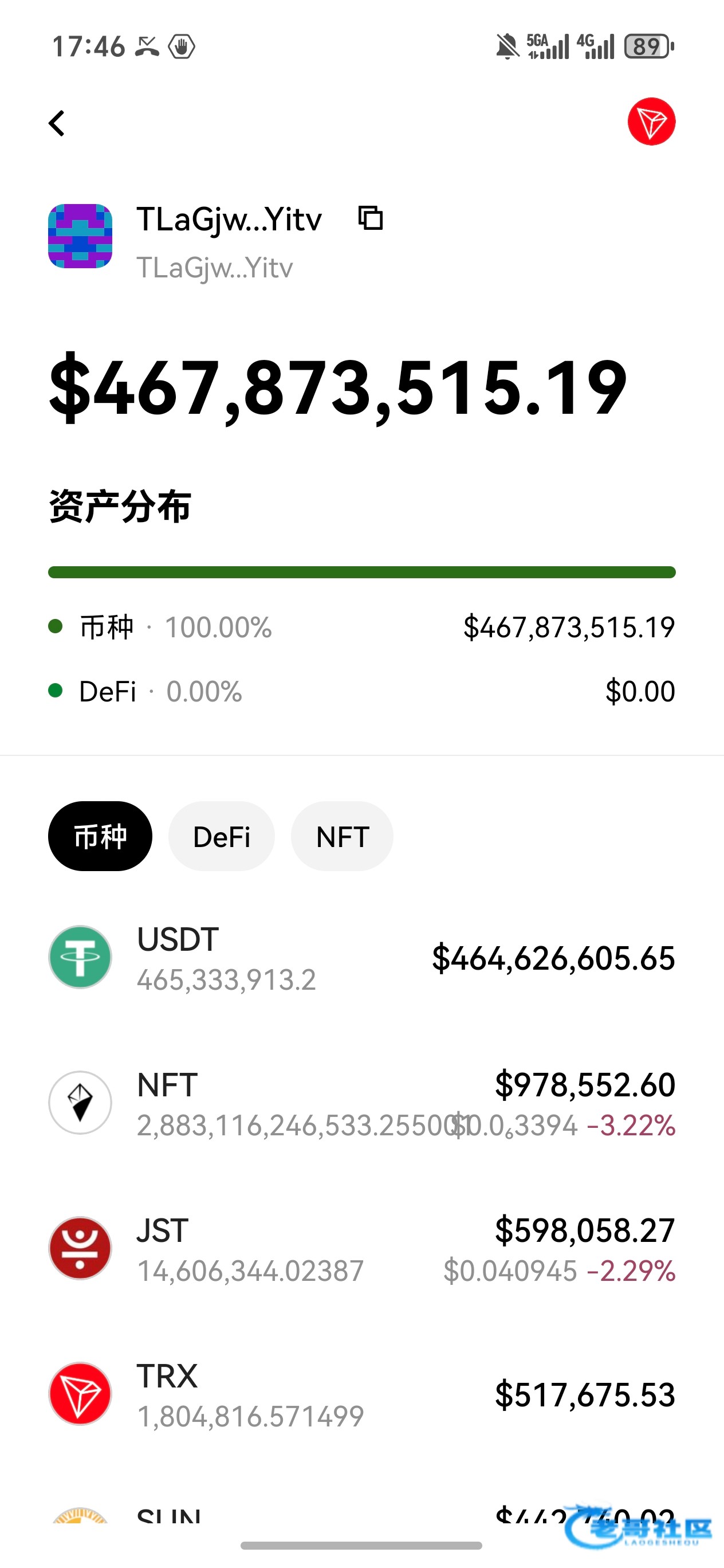Open the TRON network selector icon
This screenshot has width=724, height=1568.
(651, 121)
